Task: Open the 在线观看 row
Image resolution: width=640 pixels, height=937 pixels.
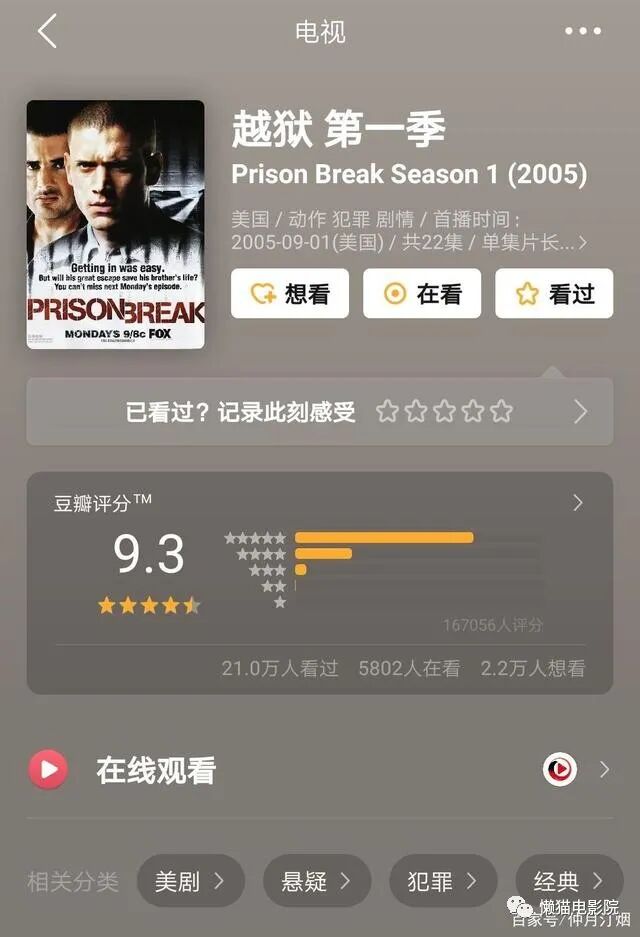Action: coord(320,769)
